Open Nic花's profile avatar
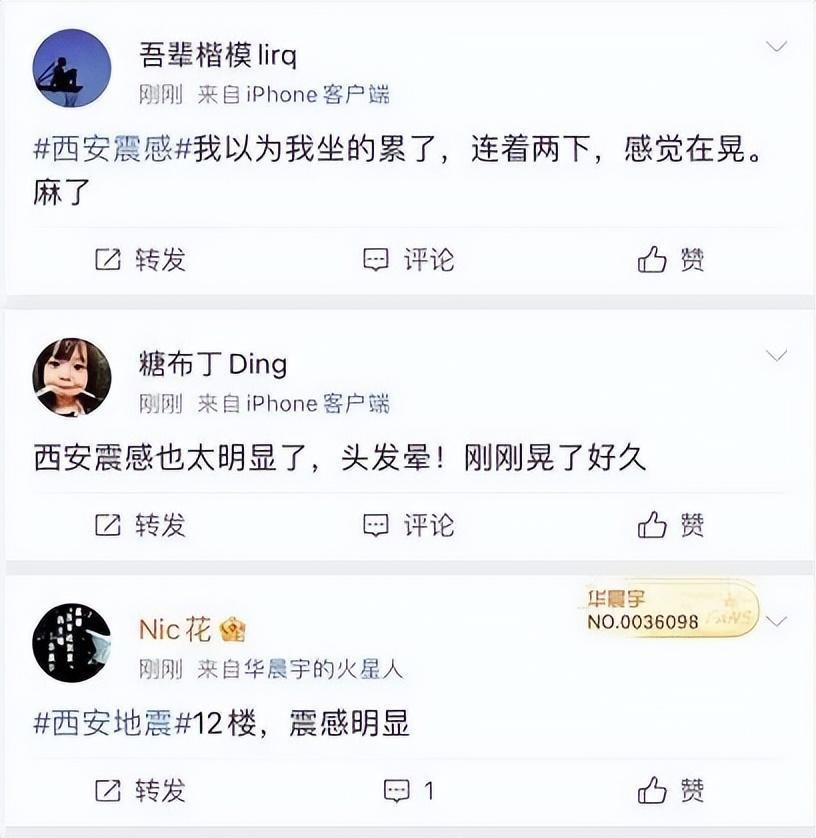The image size is (816, 838). point(71,643)
